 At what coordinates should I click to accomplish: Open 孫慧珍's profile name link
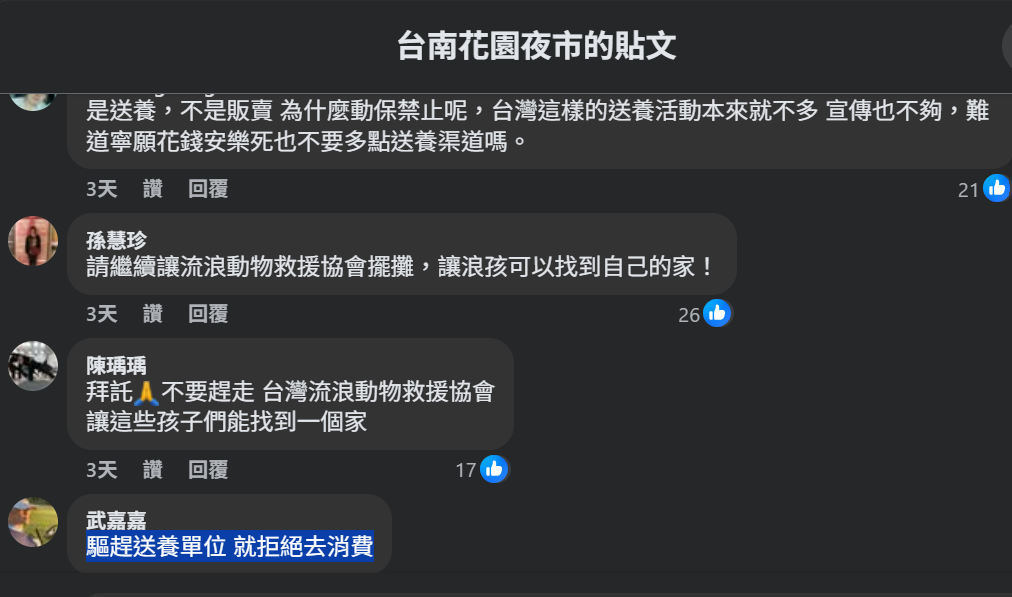pos(116,240)
